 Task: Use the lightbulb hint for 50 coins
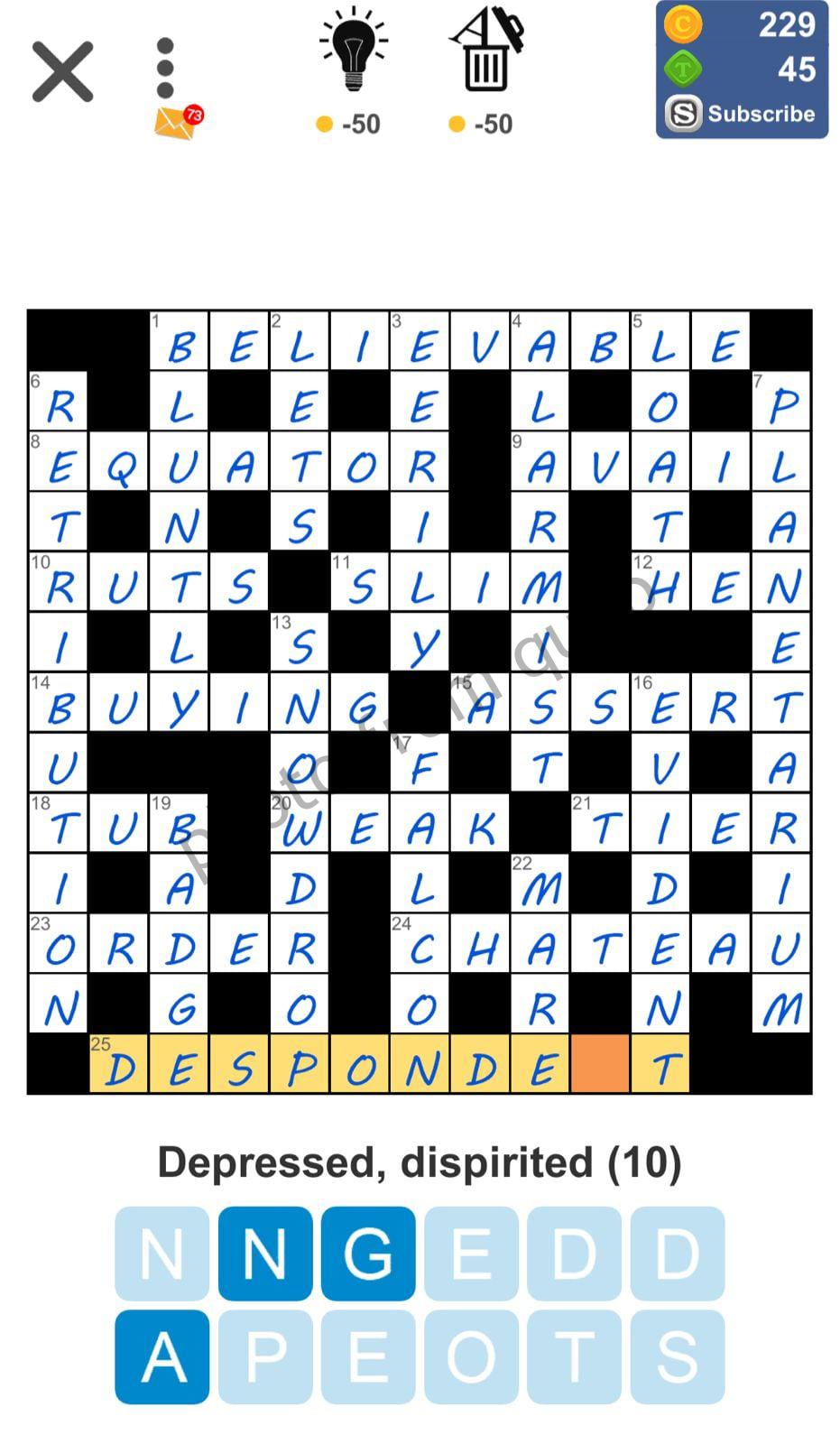pyautogui.click(x=352, y=52)
